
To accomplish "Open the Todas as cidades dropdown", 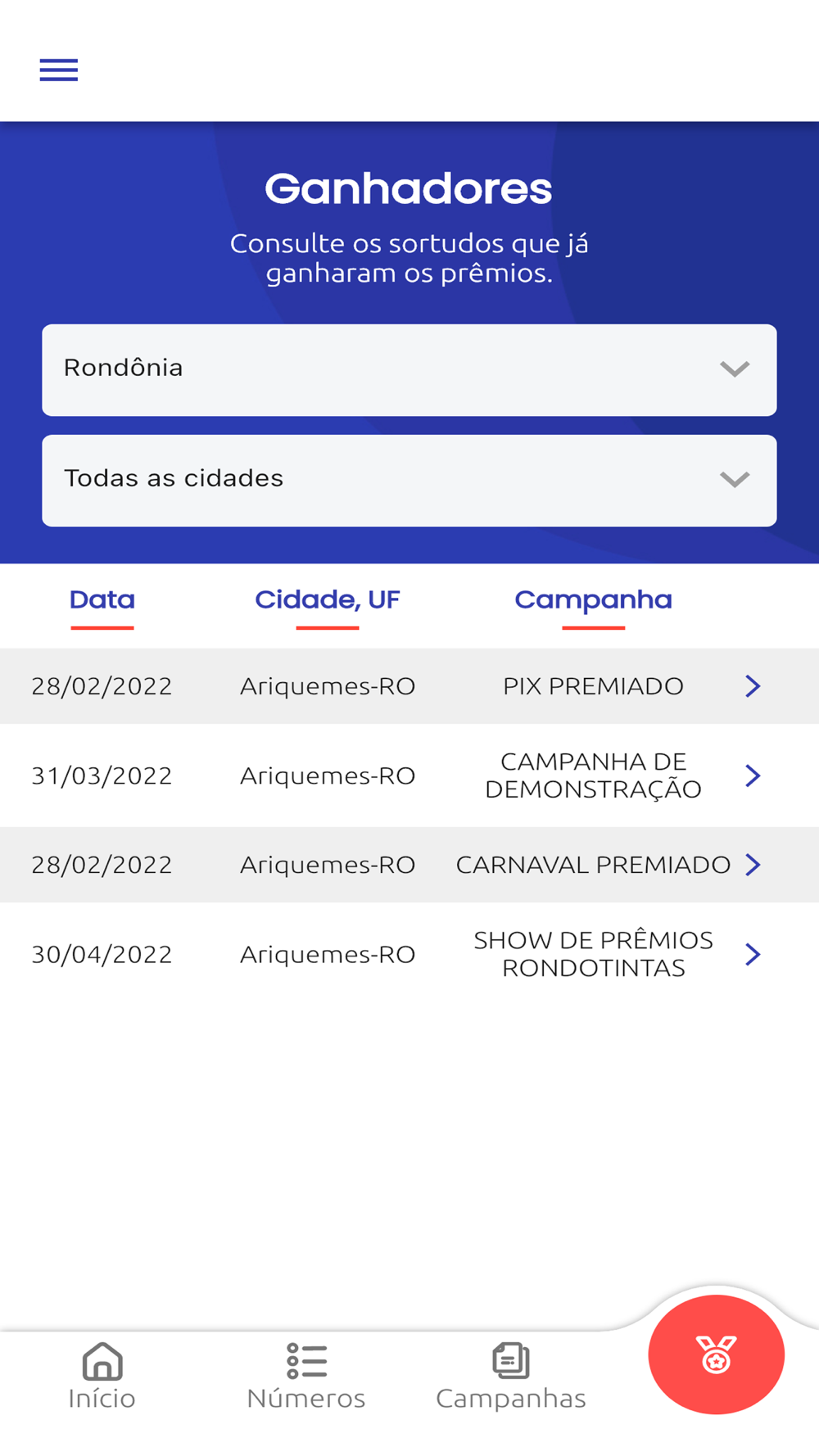I will click(409, 480).
